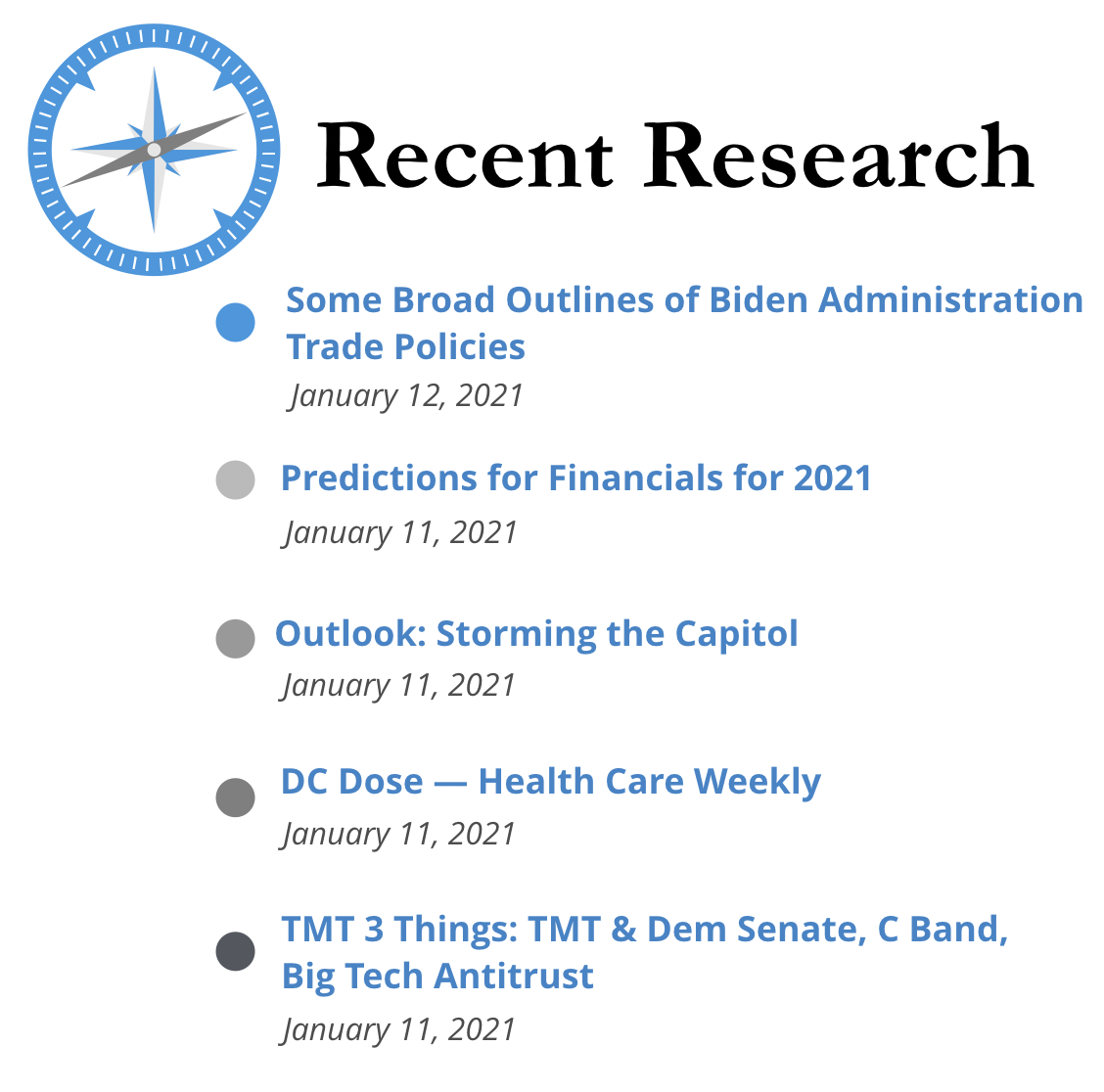Image resolution: width=1104 pixels, height=1092 pixels.
Task: Open TMT 3 Things article link
Action: pyautogui.click(x=644, y=930)
